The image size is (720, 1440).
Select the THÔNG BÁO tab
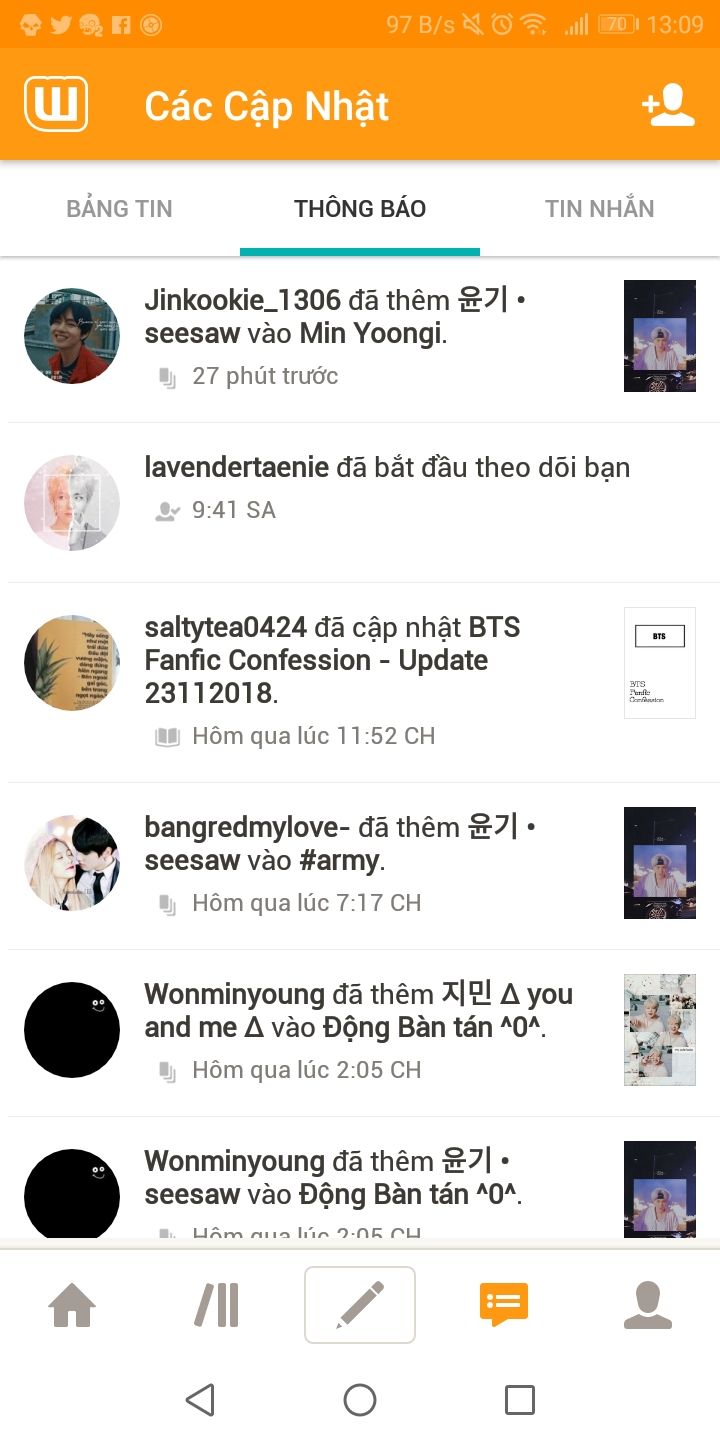coord(360,209)
